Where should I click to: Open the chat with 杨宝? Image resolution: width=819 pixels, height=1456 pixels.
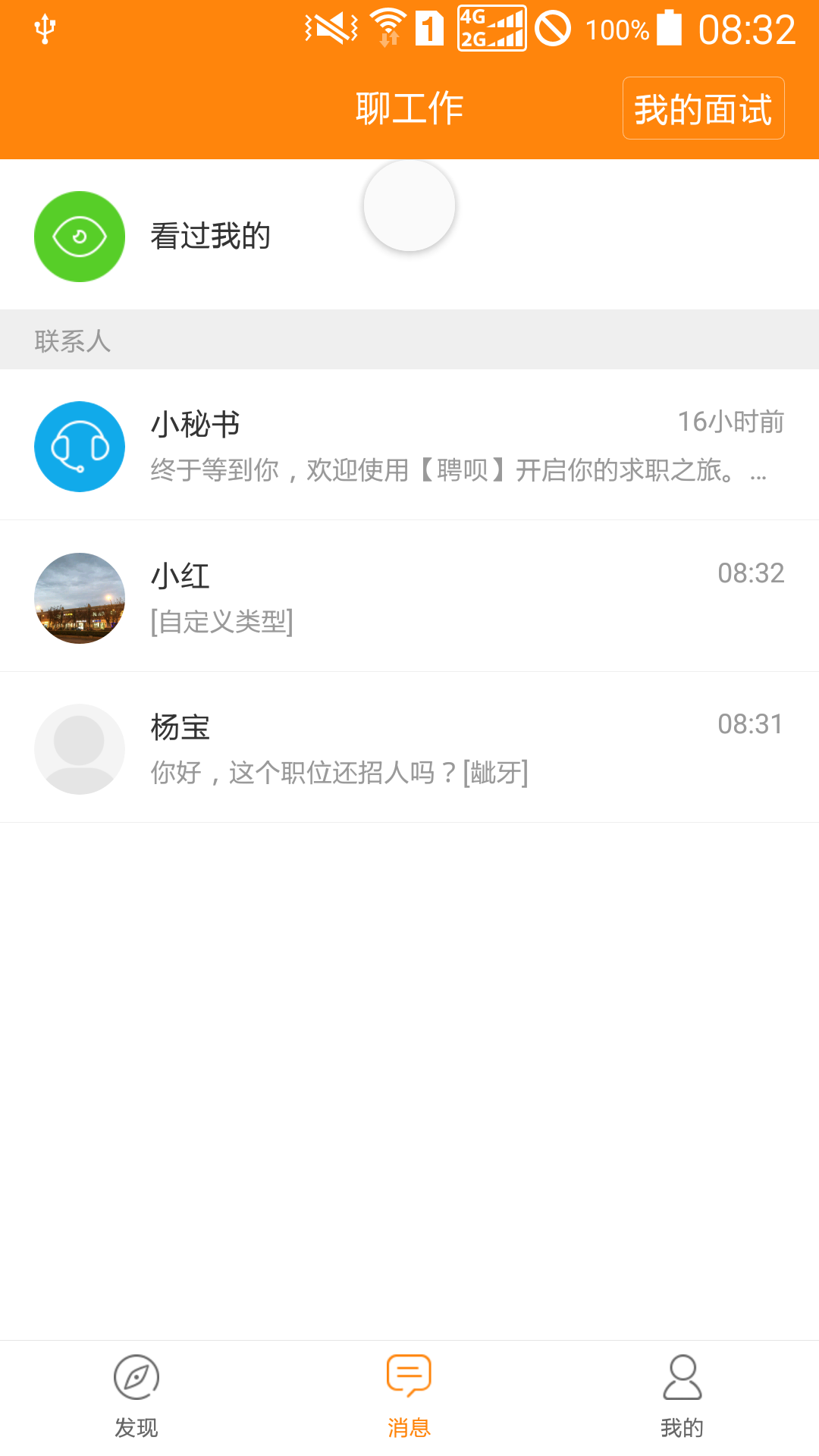point(409,748)
